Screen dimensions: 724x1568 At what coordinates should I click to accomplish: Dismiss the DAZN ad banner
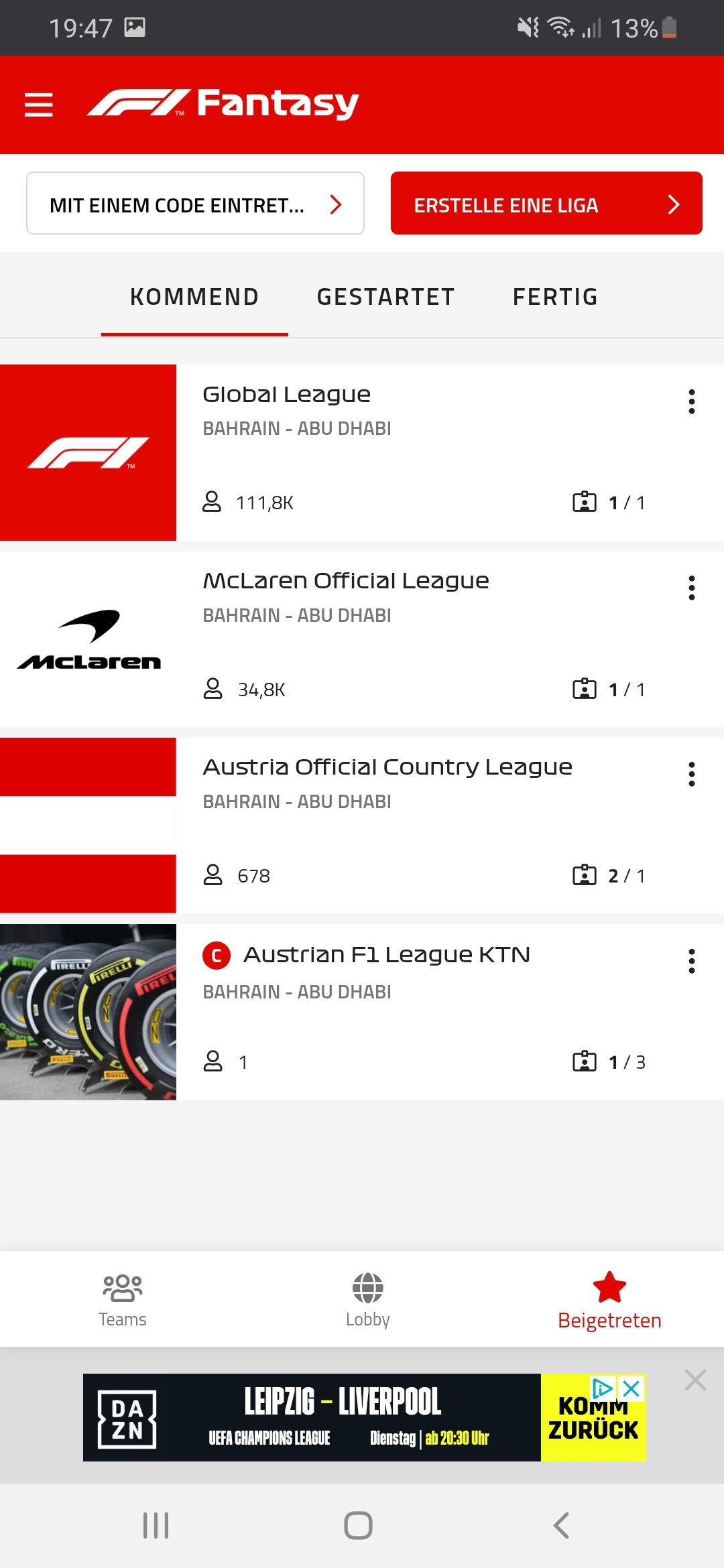click(x=695, y=1380)
